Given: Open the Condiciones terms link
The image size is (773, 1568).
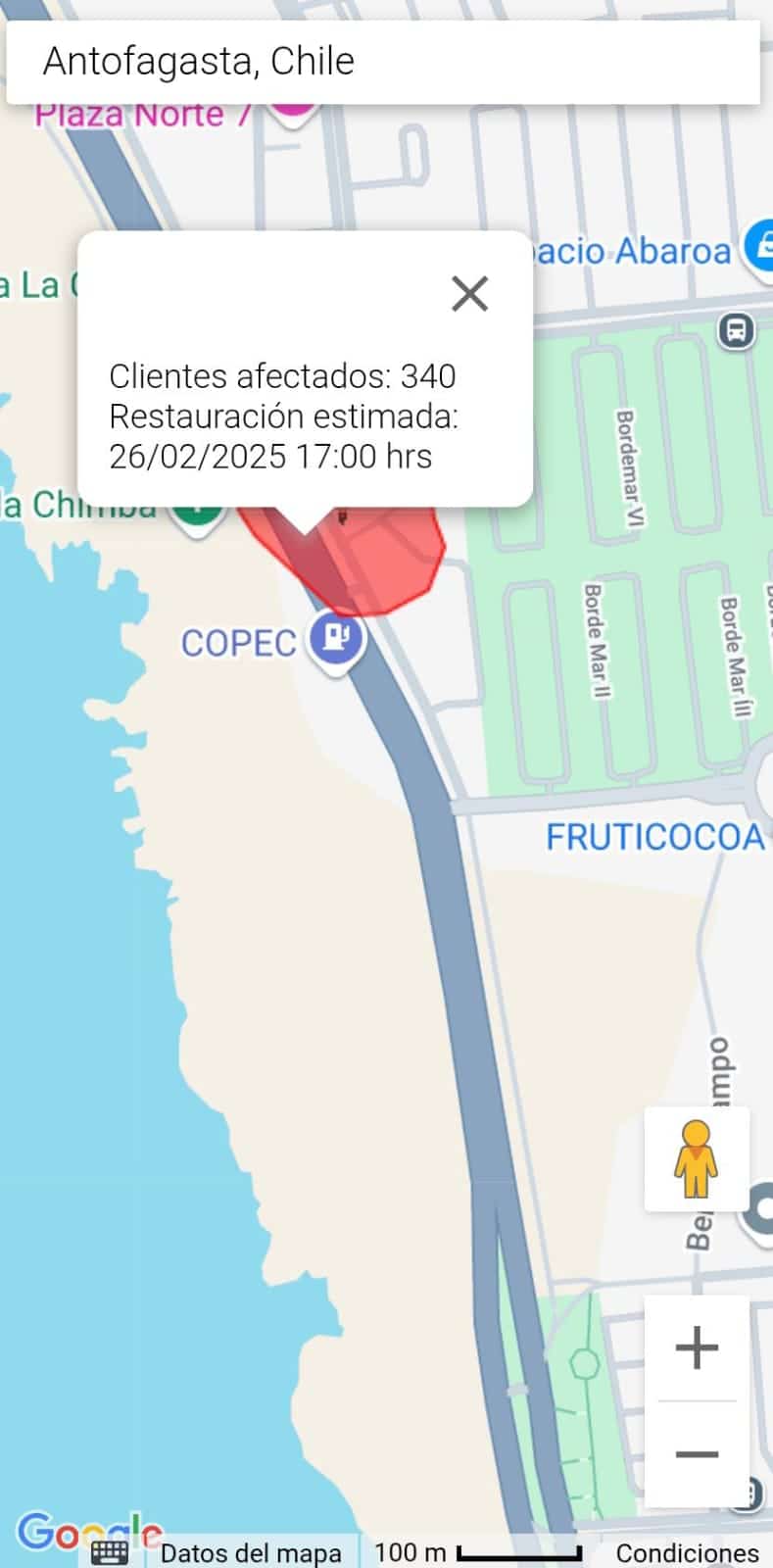Looking at the screenshot, I should pyautogui.click(x=688, y=1553).
